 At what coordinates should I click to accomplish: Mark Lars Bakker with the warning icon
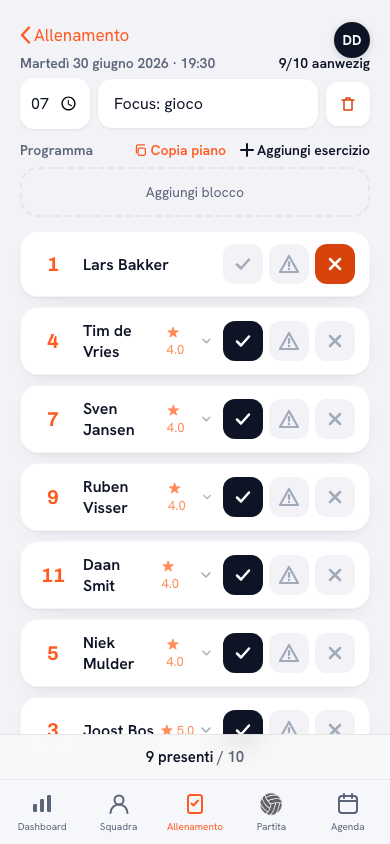click(x=289, y=264)
